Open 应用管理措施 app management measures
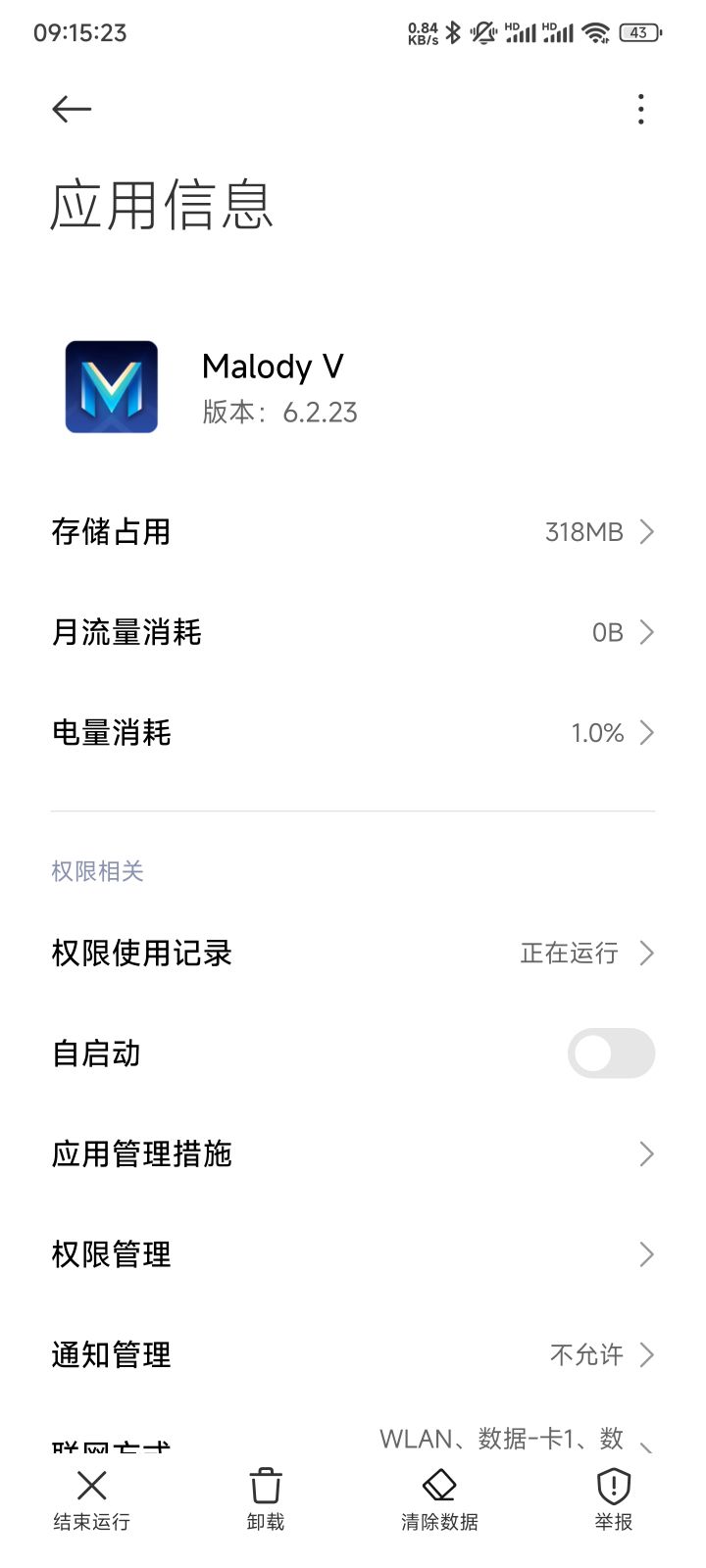The image size is (706, 1568). pos(353,1154)
